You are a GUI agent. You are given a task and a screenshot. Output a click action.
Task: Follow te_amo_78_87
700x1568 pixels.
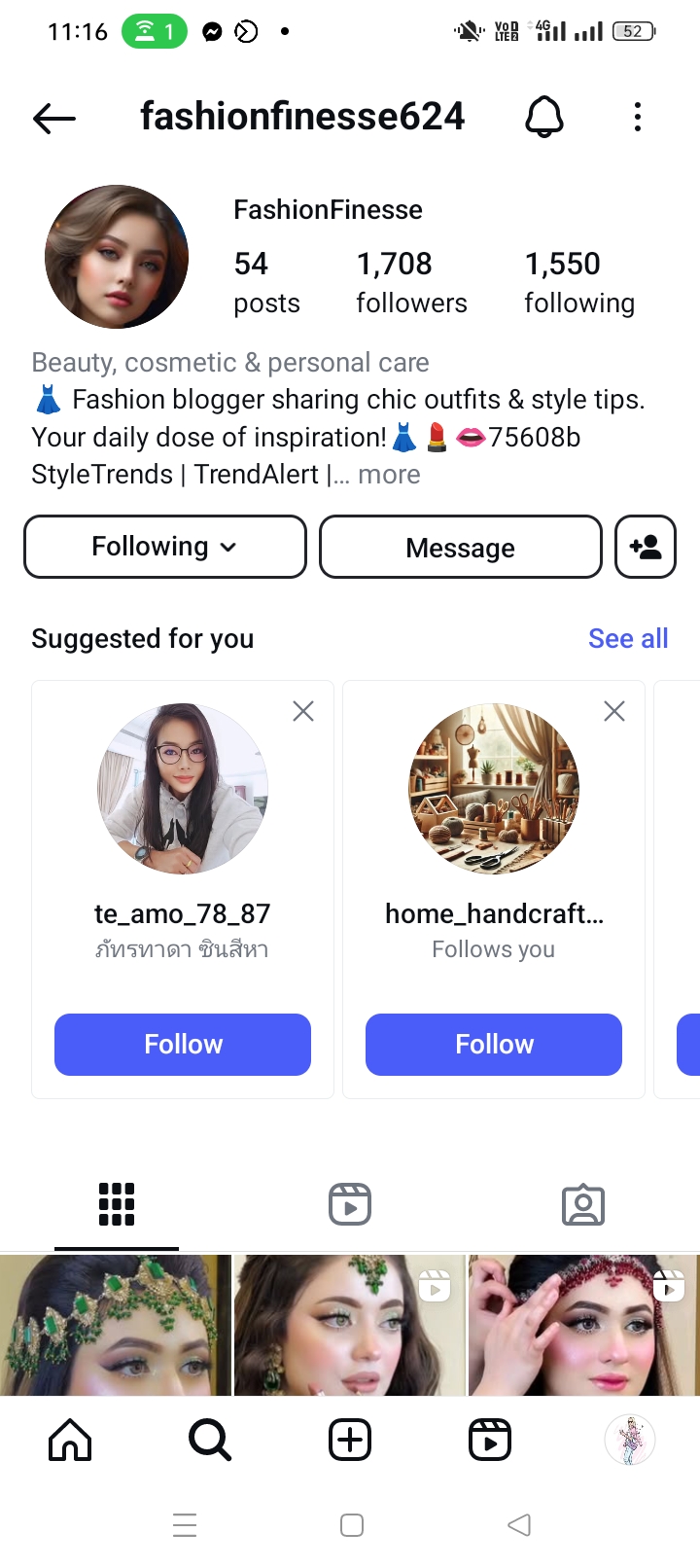coord(183,1045)
